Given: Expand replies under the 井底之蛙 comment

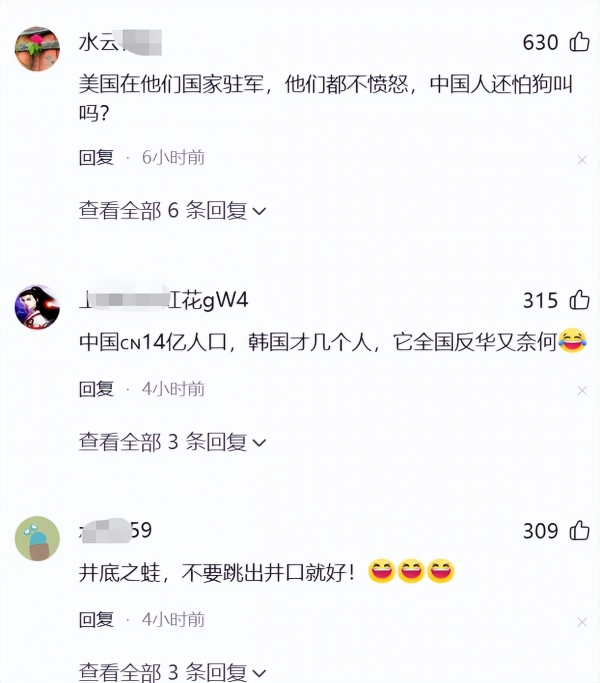Looking at the screenshot, I should click(x=172, y=672).
